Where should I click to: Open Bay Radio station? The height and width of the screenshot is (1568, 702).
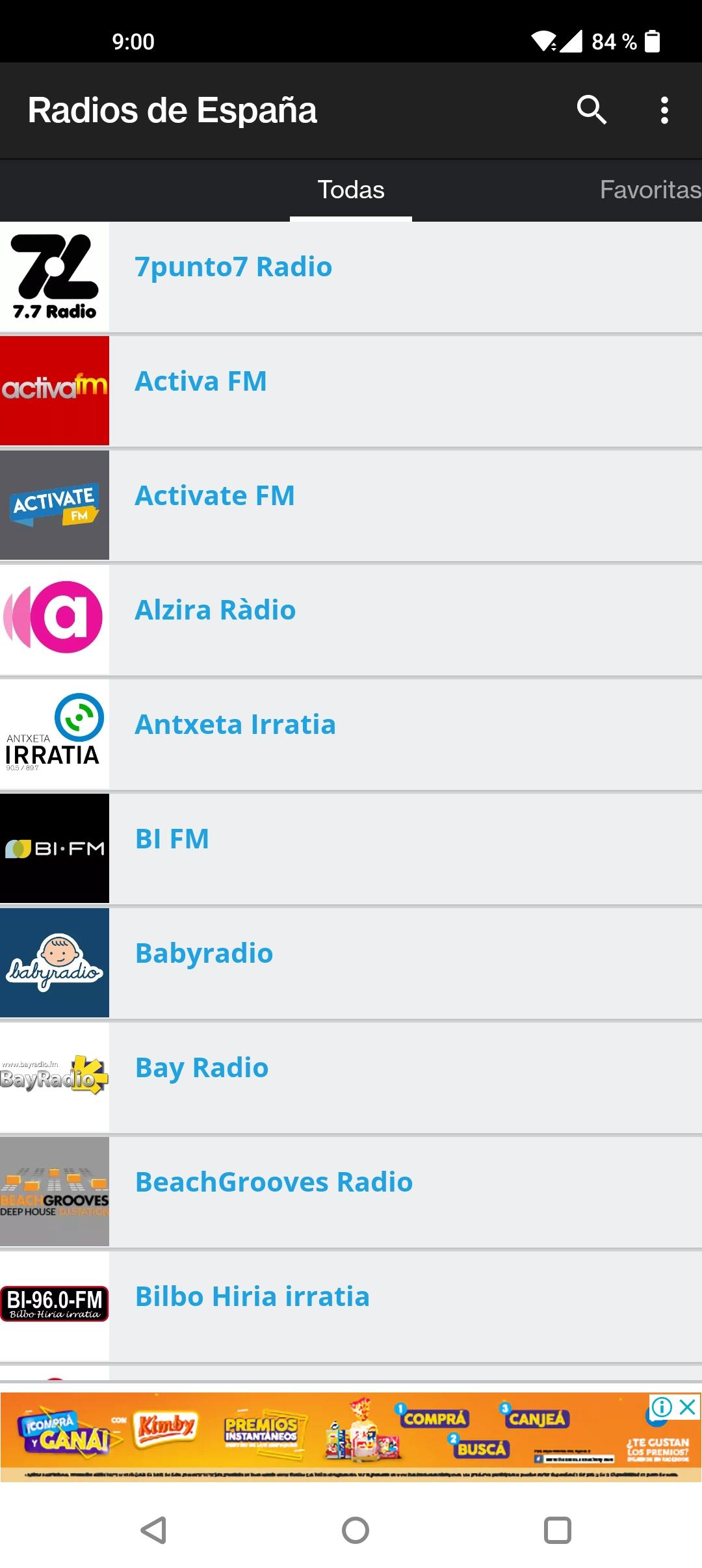(x=351, y=1078)
